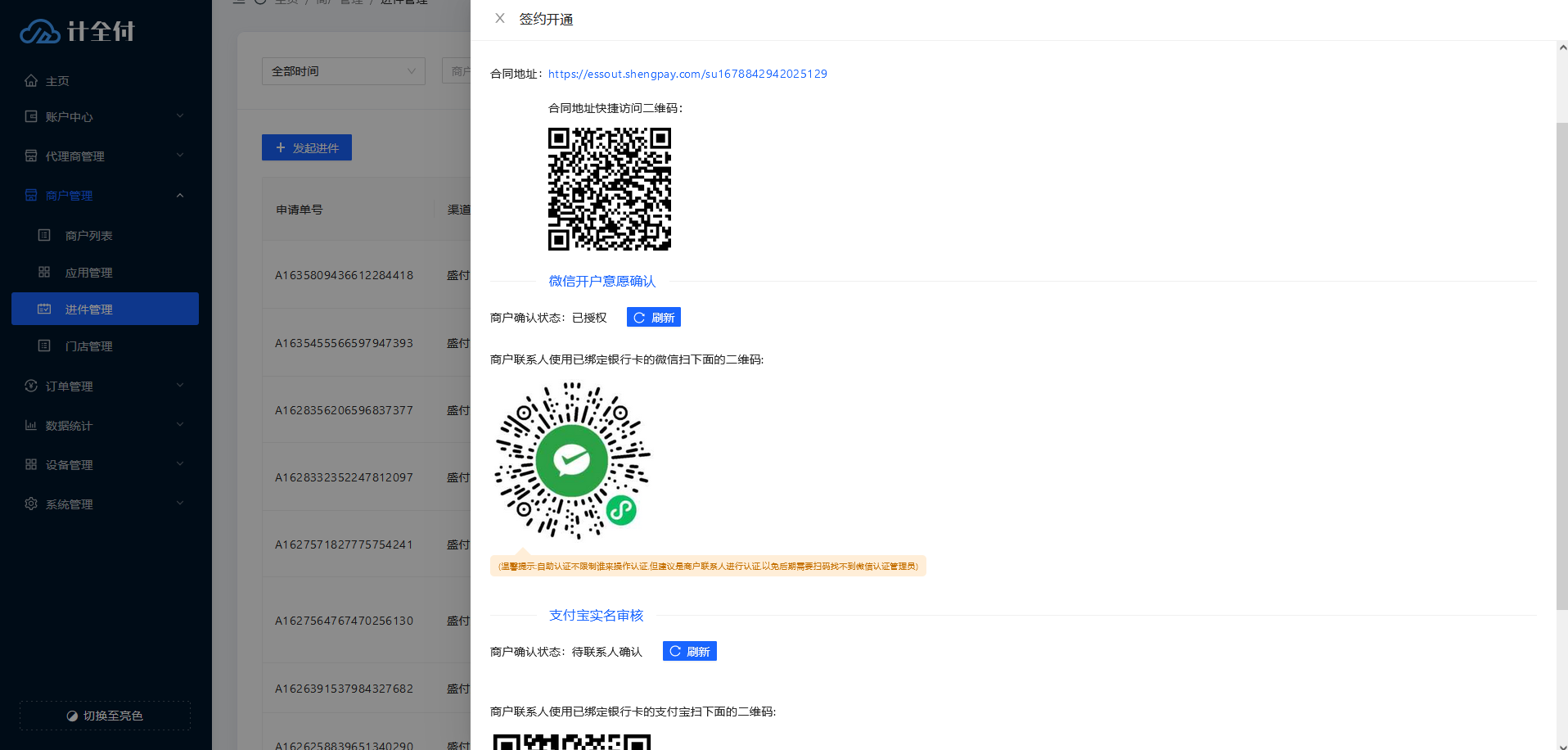
Task: Expand the 系统管理 menu
Action: pyautogui.click(x=106, y=504)
